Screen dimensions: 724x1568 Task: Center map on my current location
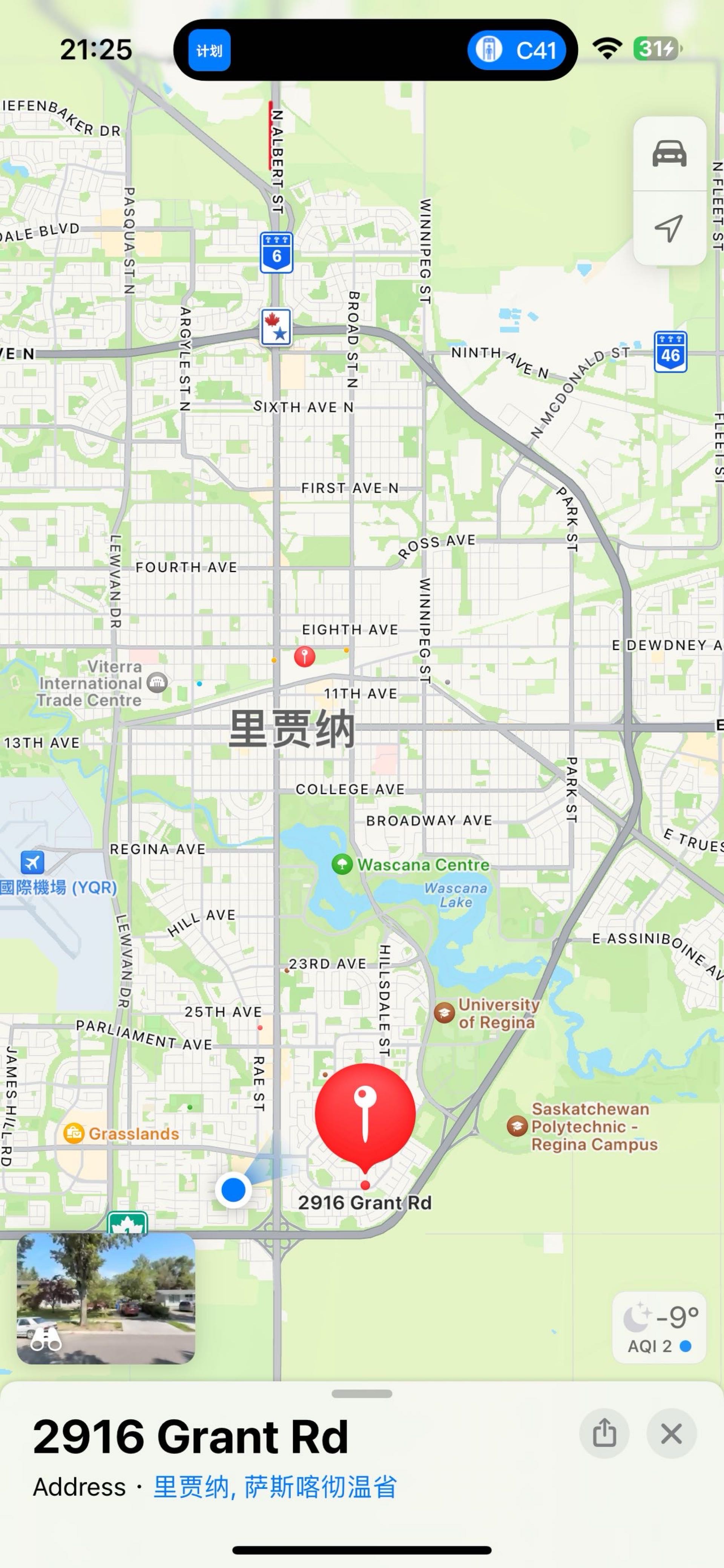(669, 228)
